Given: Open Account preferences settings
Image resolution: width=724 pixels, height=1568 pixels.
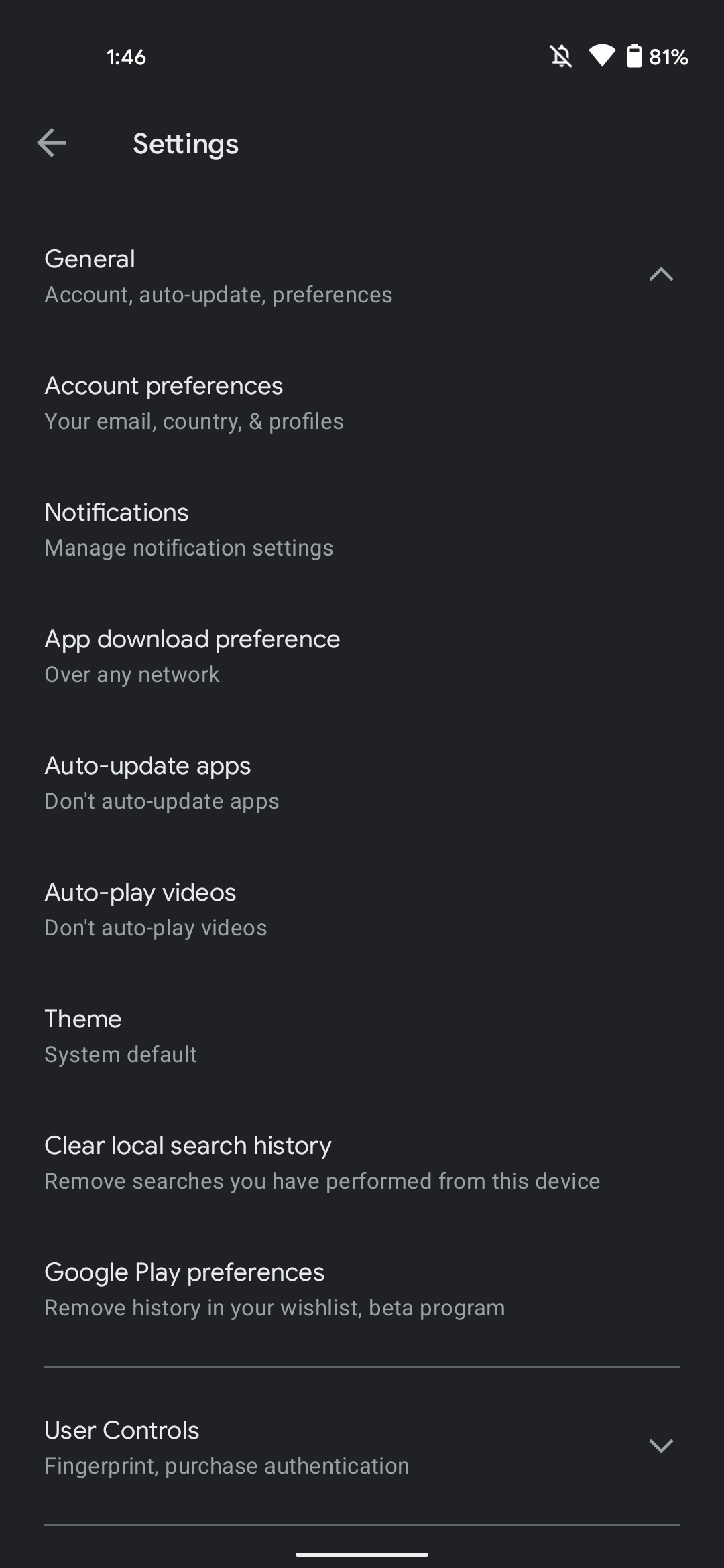Looking at the screenshot, I should [194, 401].
